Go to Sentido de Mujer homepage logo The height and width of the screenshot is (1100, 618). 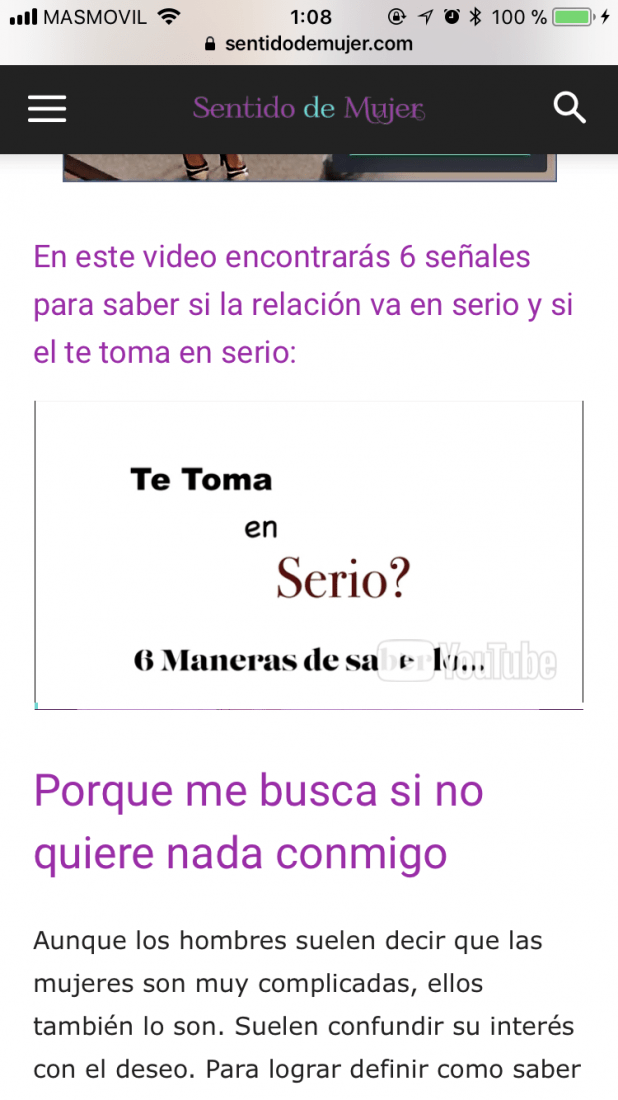coord(309,109)
